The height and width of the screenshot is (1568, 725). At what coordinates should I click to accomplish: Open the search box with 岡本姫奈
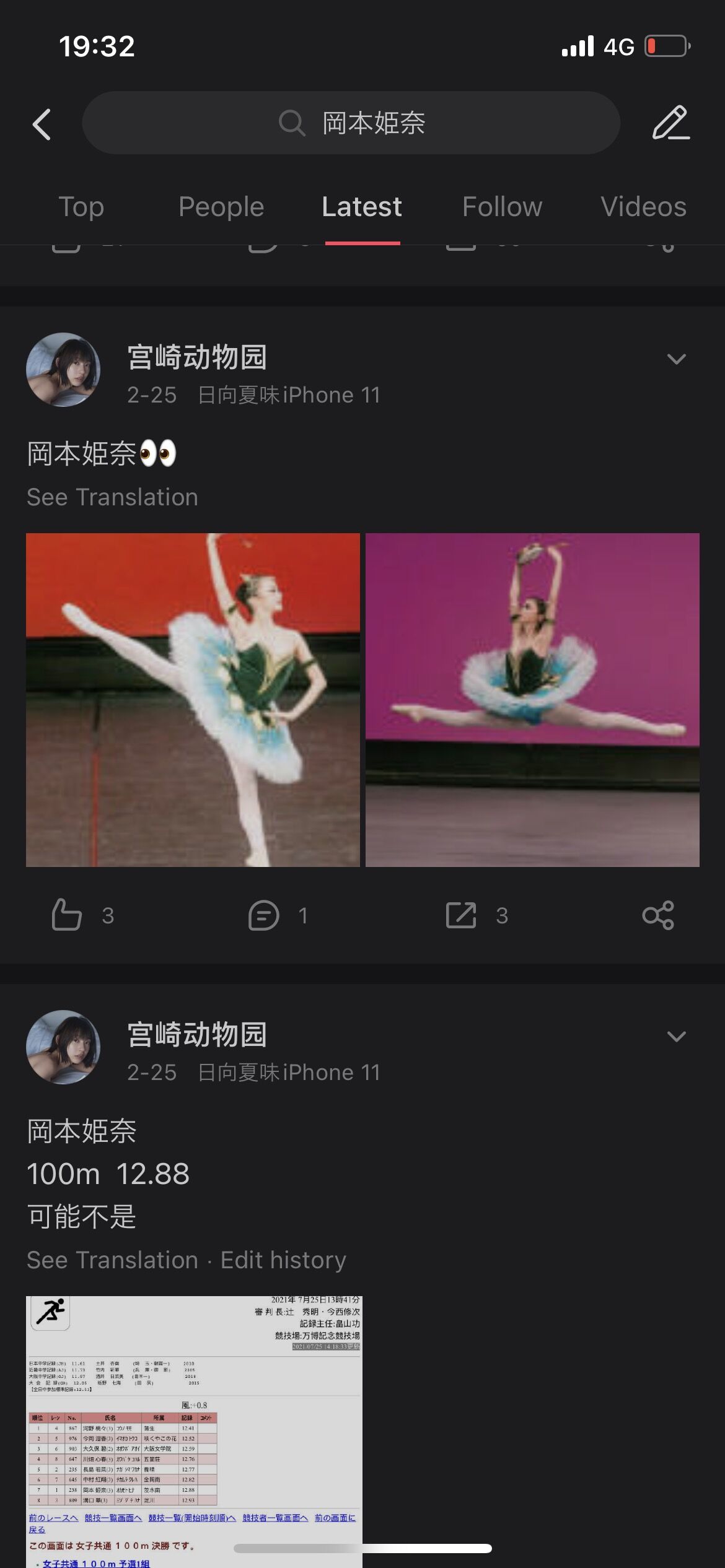351,123
